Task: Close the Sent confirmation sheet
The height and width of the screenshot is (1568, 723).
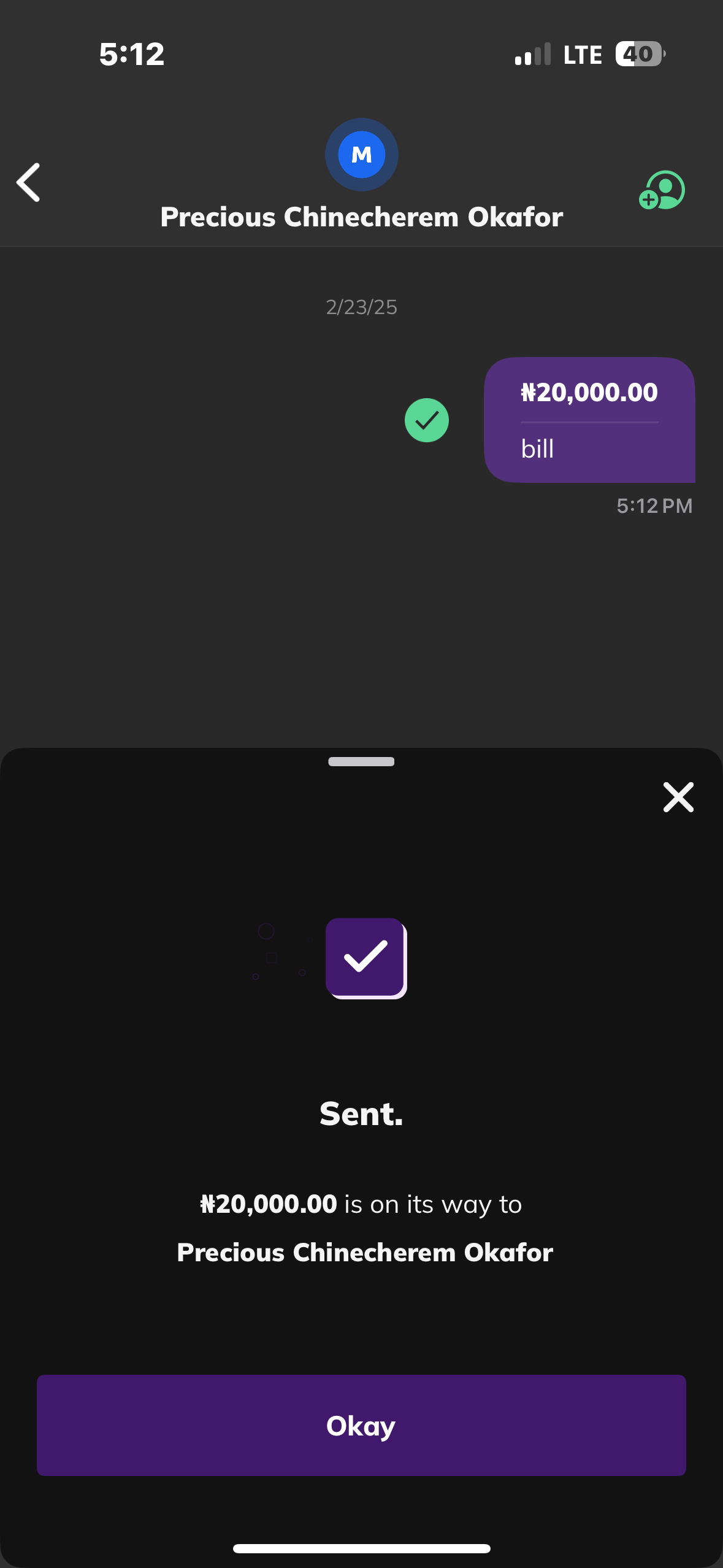Action: (678, 797)
